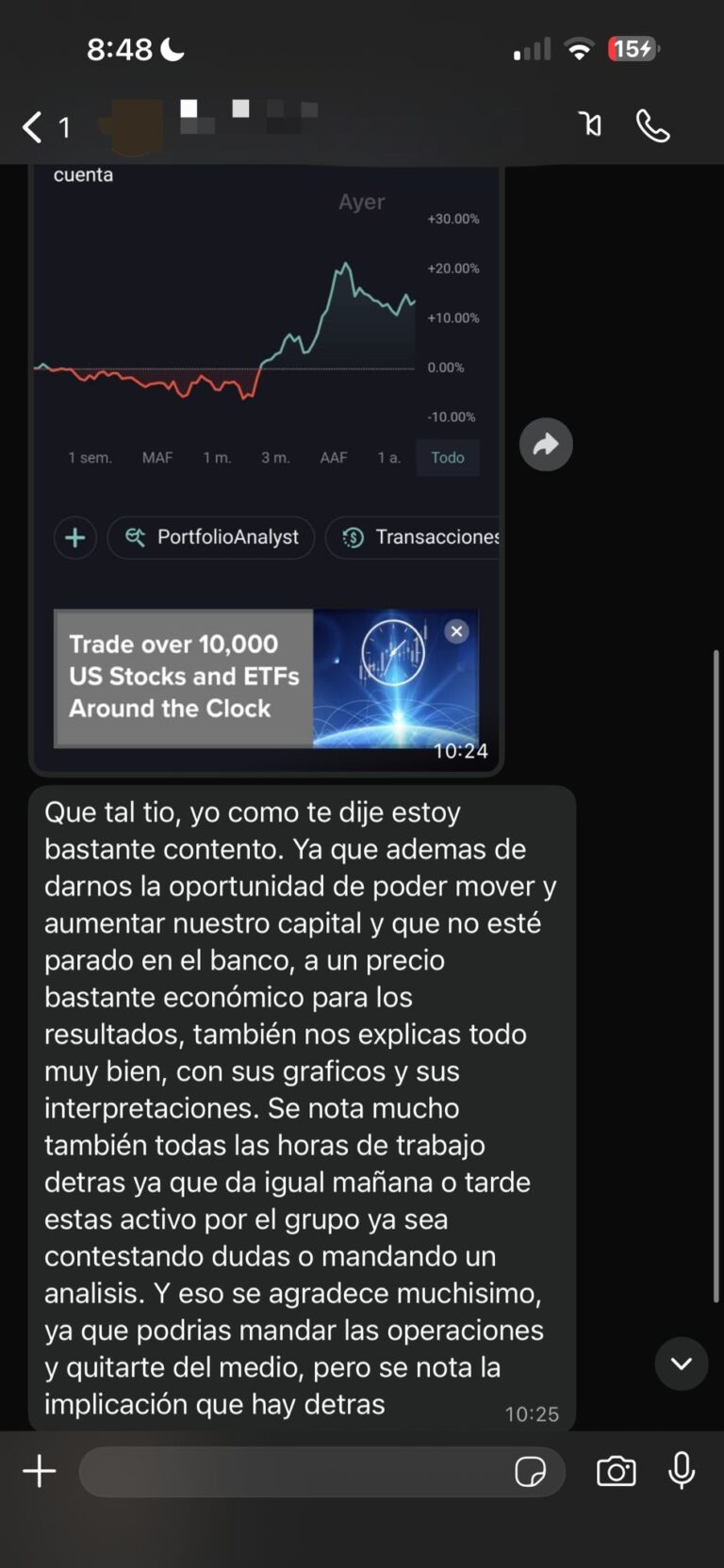Open the sticker picker in the message bar
This screenshot has height=1568, width=724.
(533, 1471)
